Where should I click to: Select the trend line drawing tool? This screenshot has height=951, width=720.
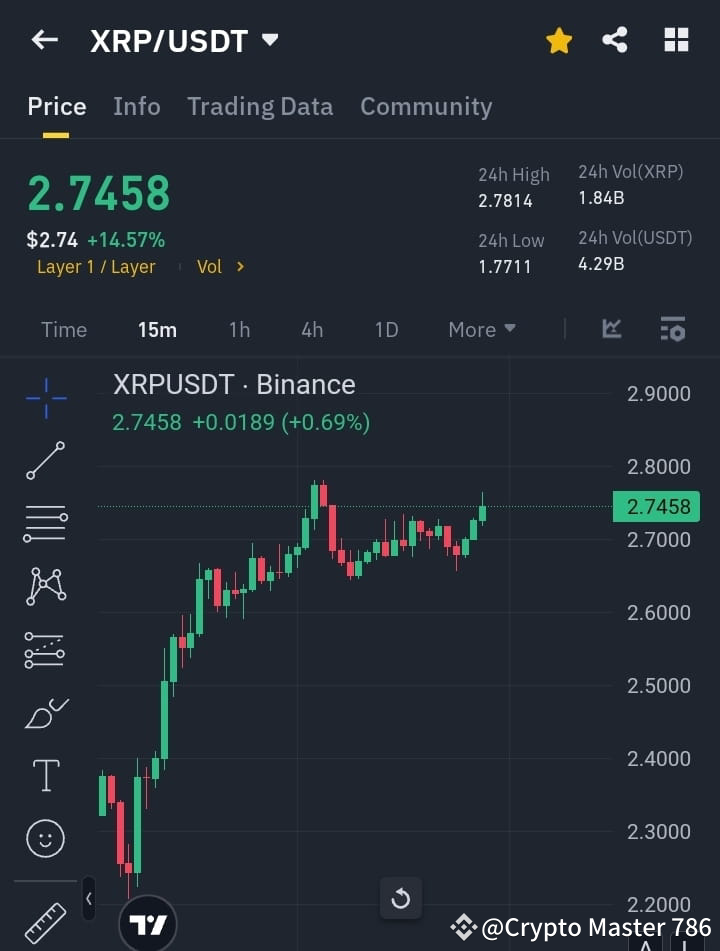[44, 461]
